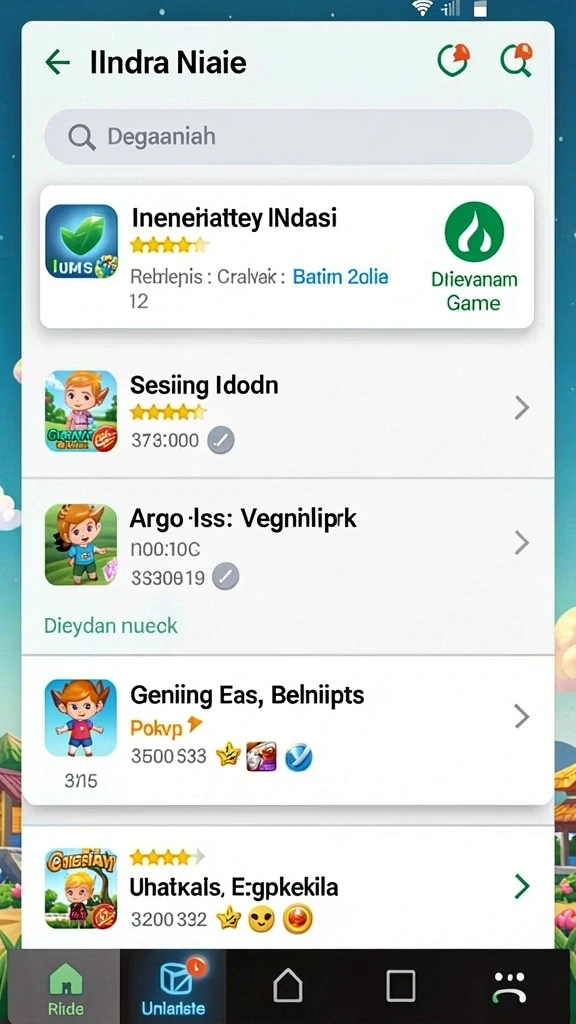This screenshot has width=576, height=1024.
Task: Open the refresh icon with red badge
Action: pyautogui.click(x=453, y=61)
